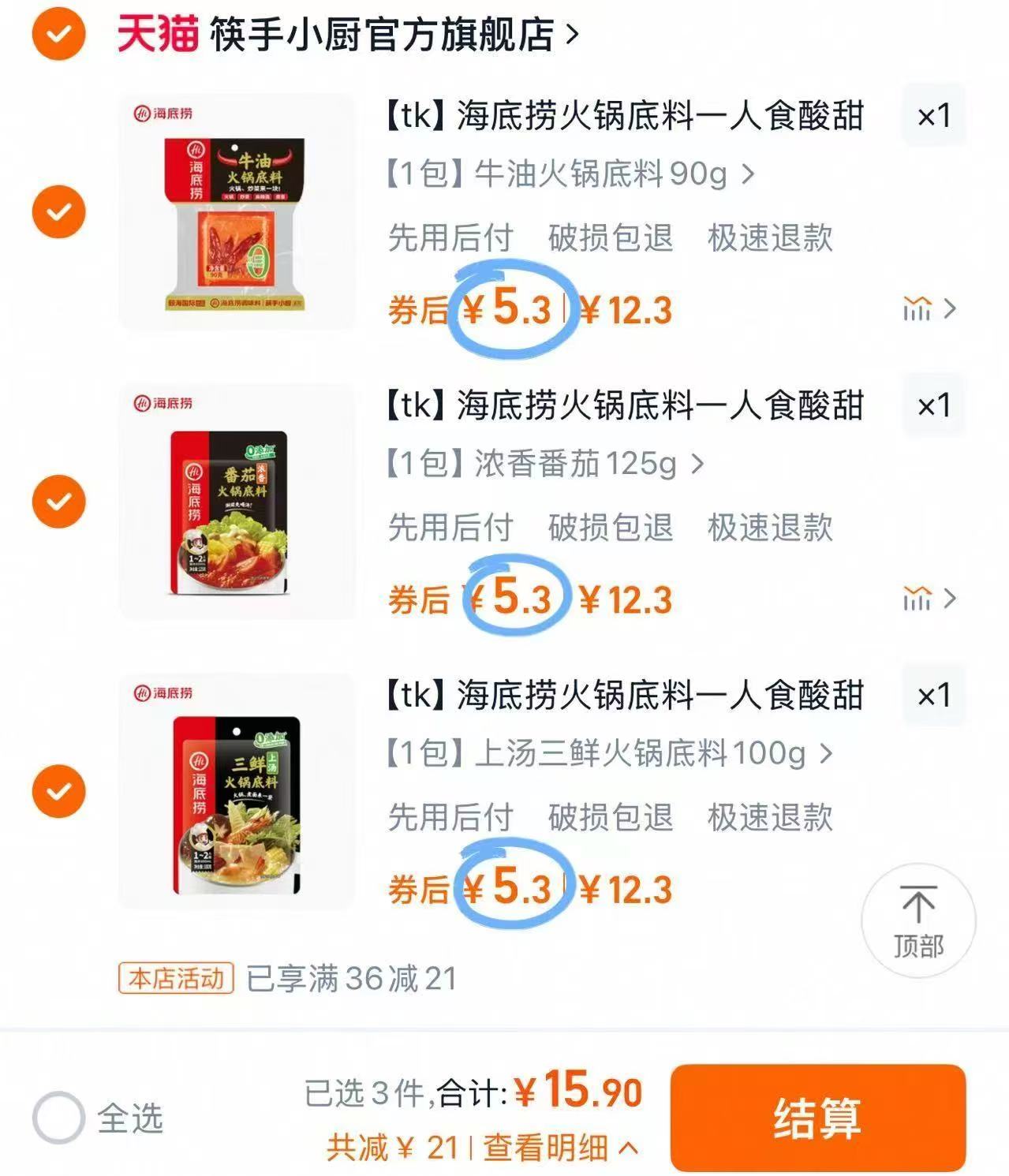Screen dimensions: 1009x1176
Task: Open the price trend chart for 浓香番茄
Action: (x=917, y=599)
